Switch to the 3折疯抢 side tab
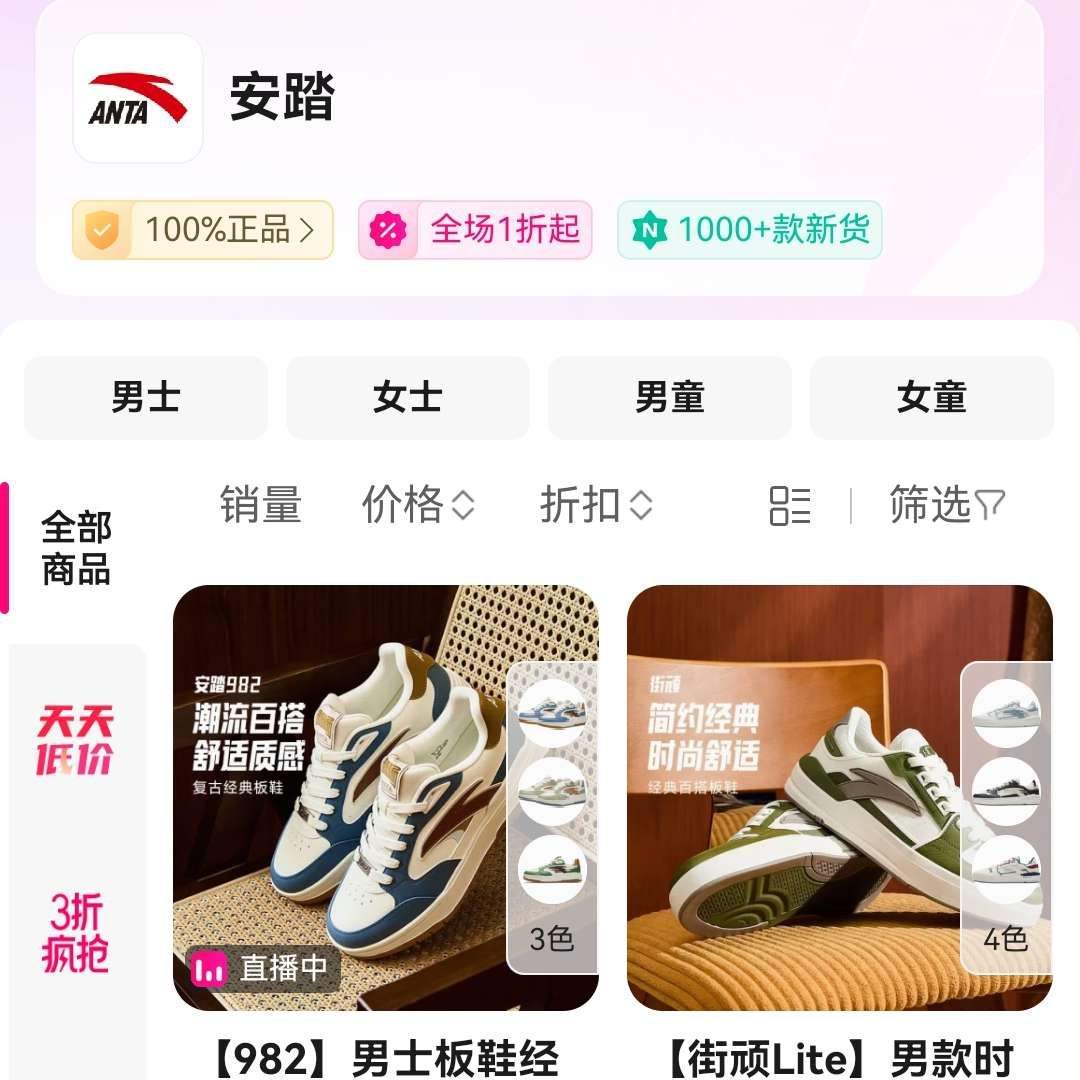 (76, 933)
